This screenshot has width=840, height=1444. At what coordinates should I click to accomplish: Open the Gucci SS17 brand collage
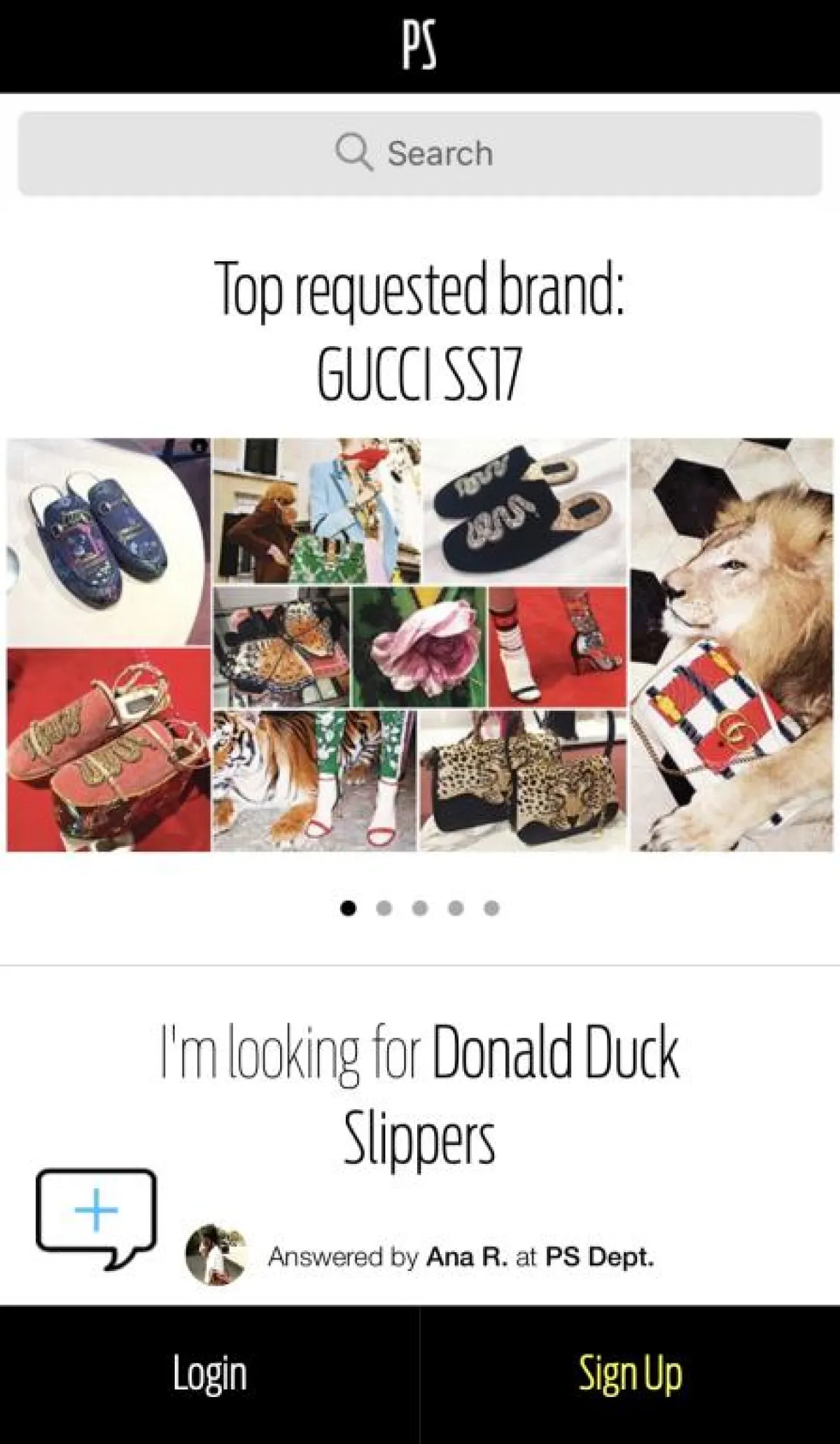(420, 644)
